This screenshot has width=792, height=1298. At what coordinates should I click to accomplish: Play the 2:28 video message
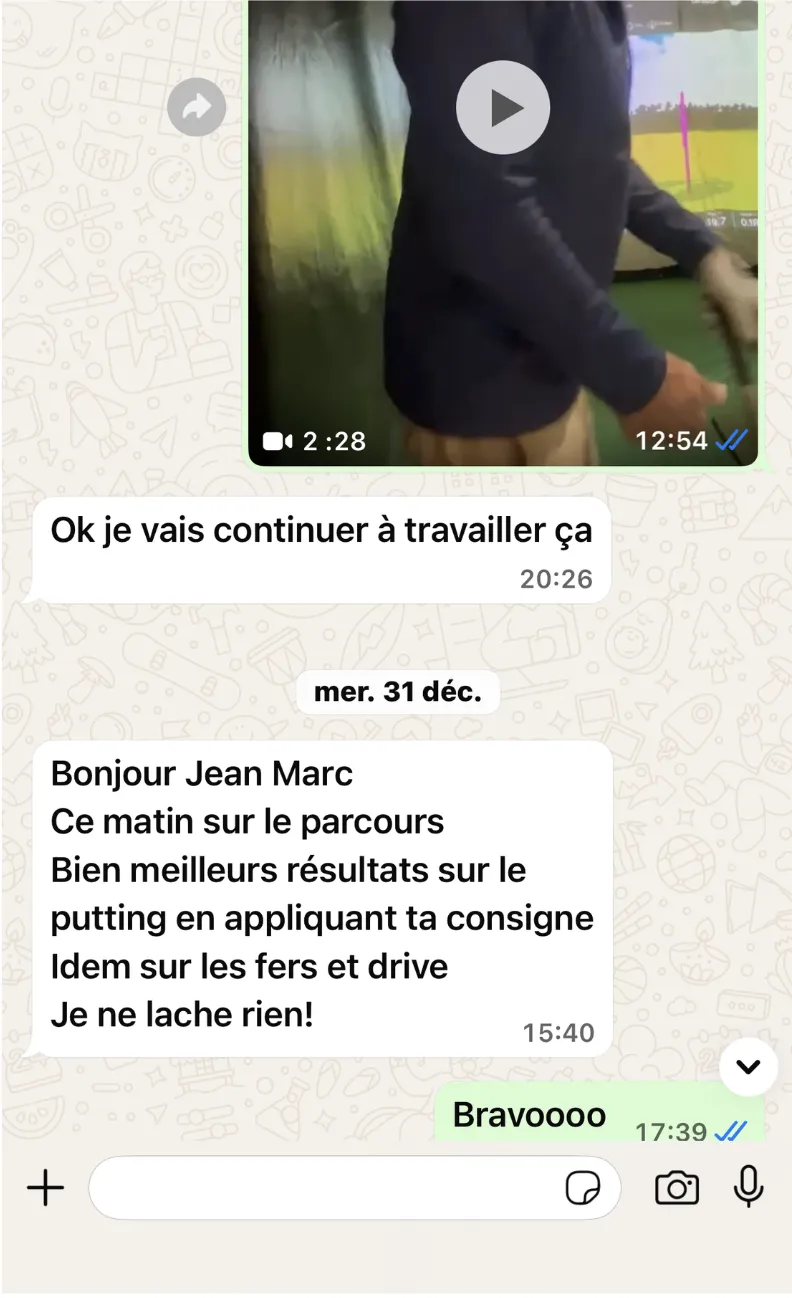pos(503,108)
